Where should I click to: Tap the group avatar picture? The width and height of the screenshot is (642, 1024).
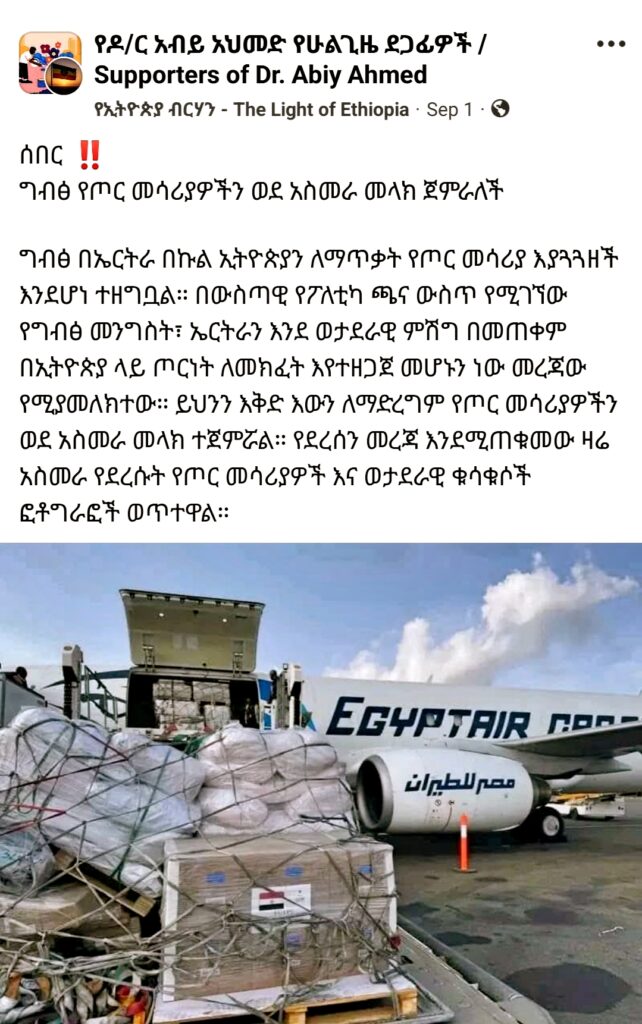click(x=49, y=62)
